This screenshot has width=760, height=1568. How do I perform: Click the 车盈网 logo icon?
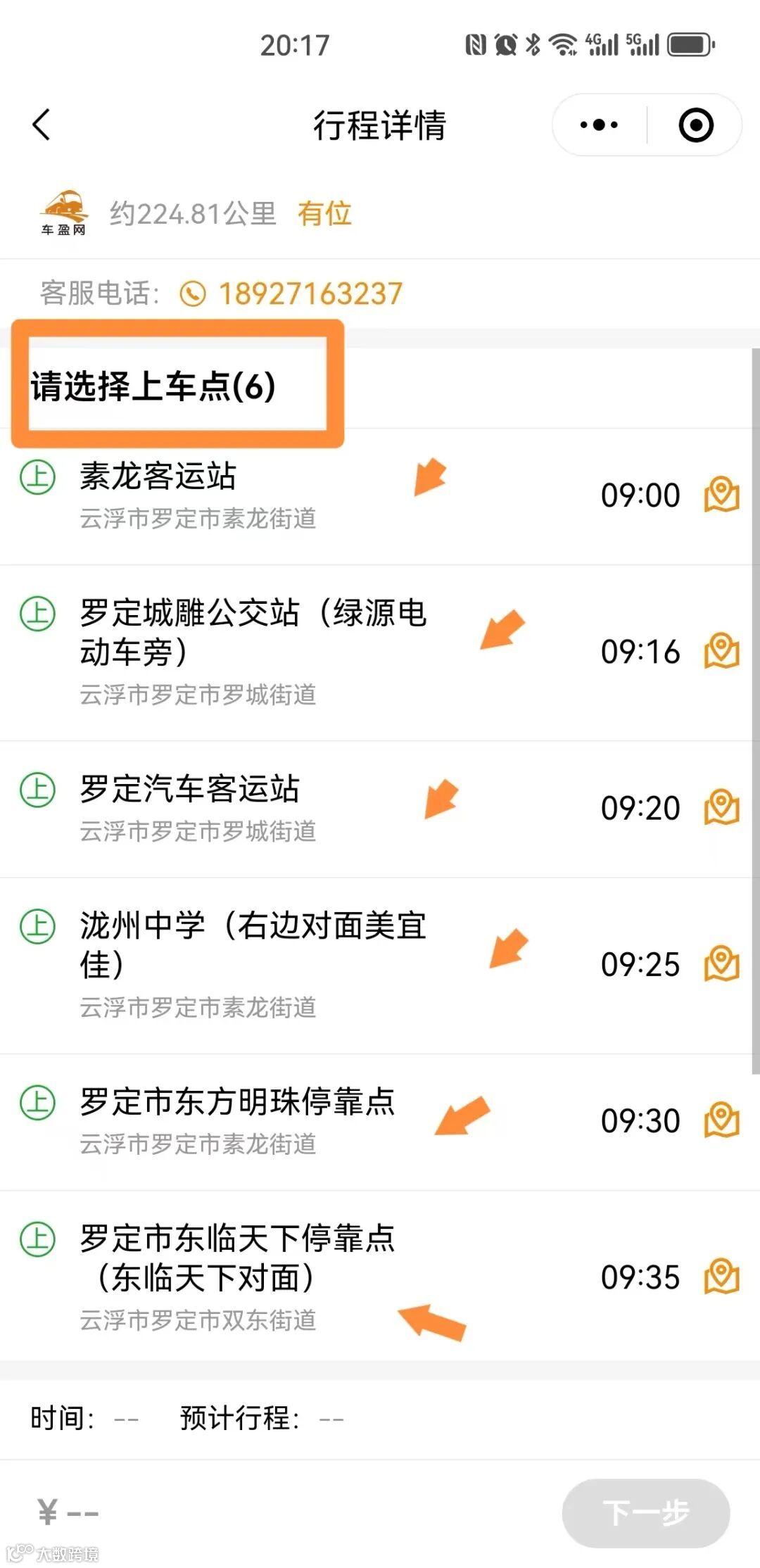63,213
